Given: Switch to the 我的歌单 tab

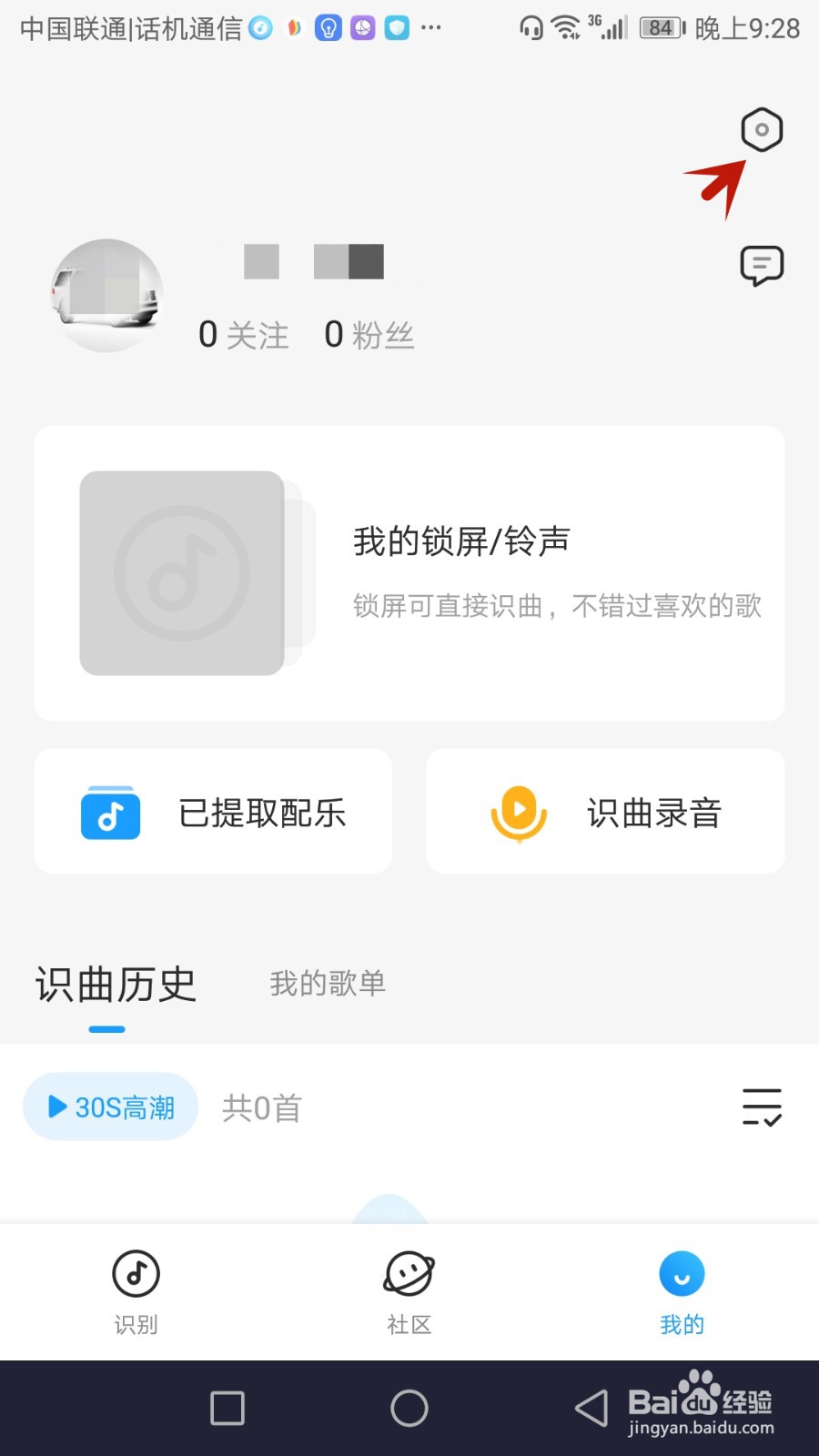Looking at the screenshot, I should coord(328,984).
